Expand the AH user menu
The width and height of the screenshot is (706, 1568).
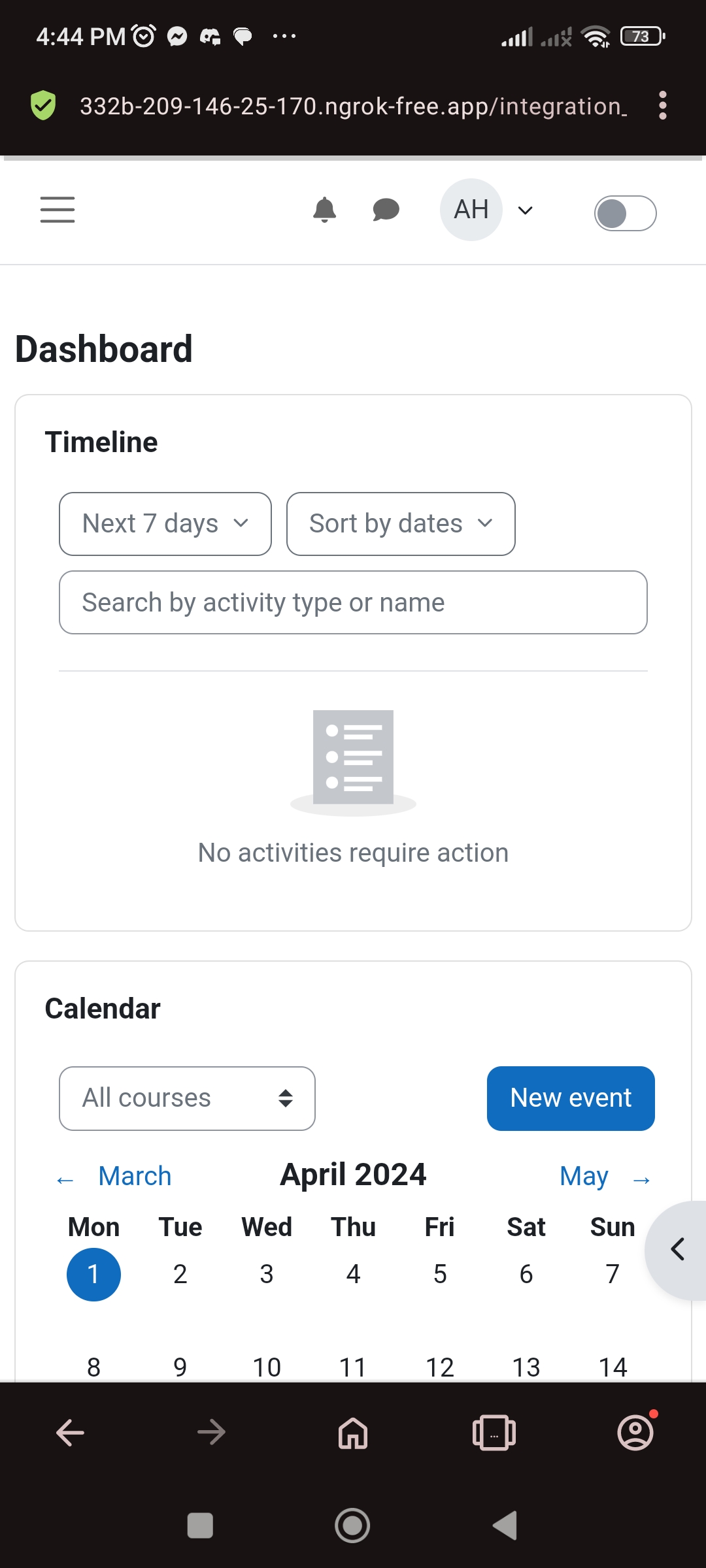point(488,210)
